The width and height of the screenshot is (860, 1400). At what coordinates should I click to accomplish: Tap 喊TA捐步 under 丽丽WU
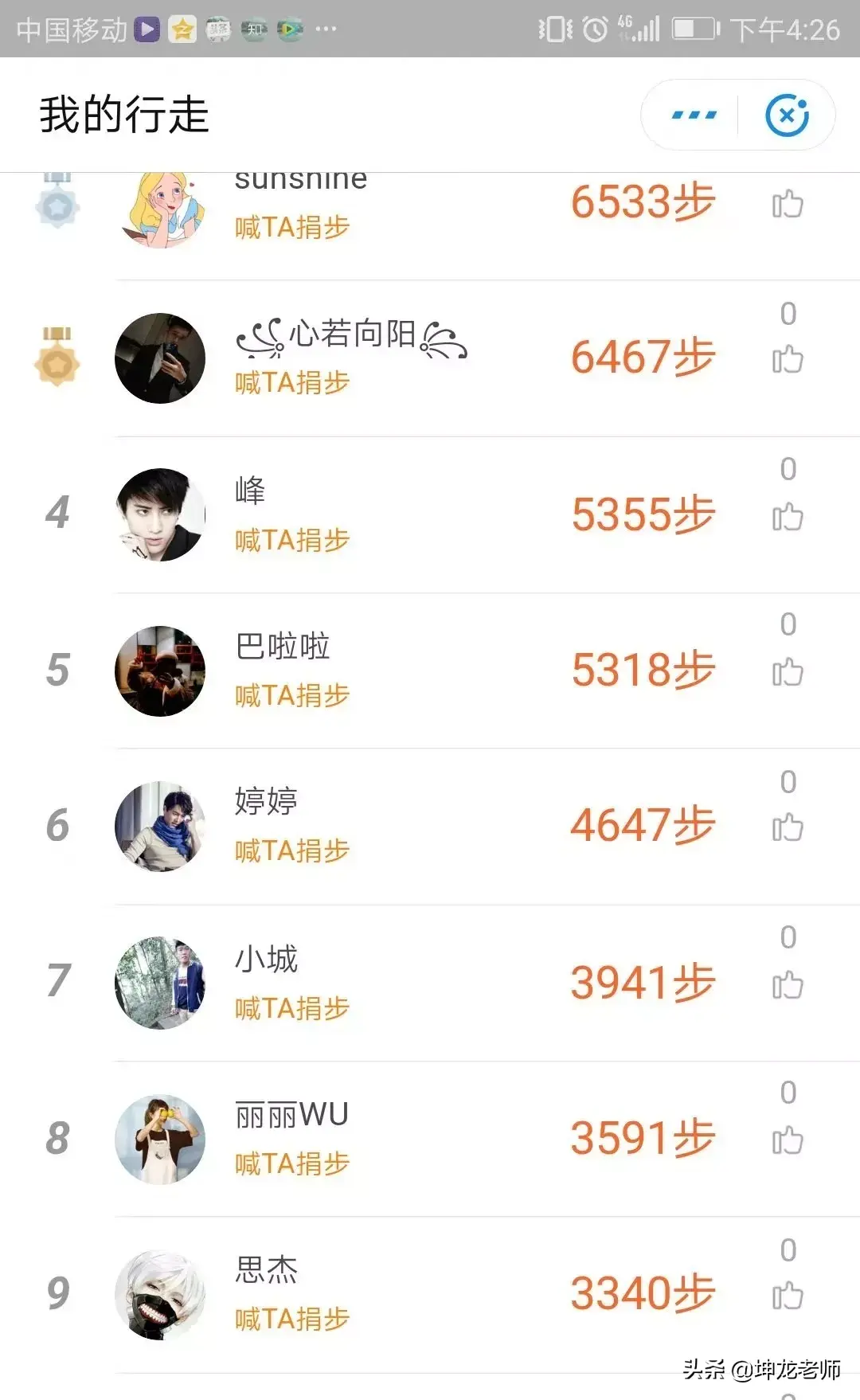point(292,1164)
